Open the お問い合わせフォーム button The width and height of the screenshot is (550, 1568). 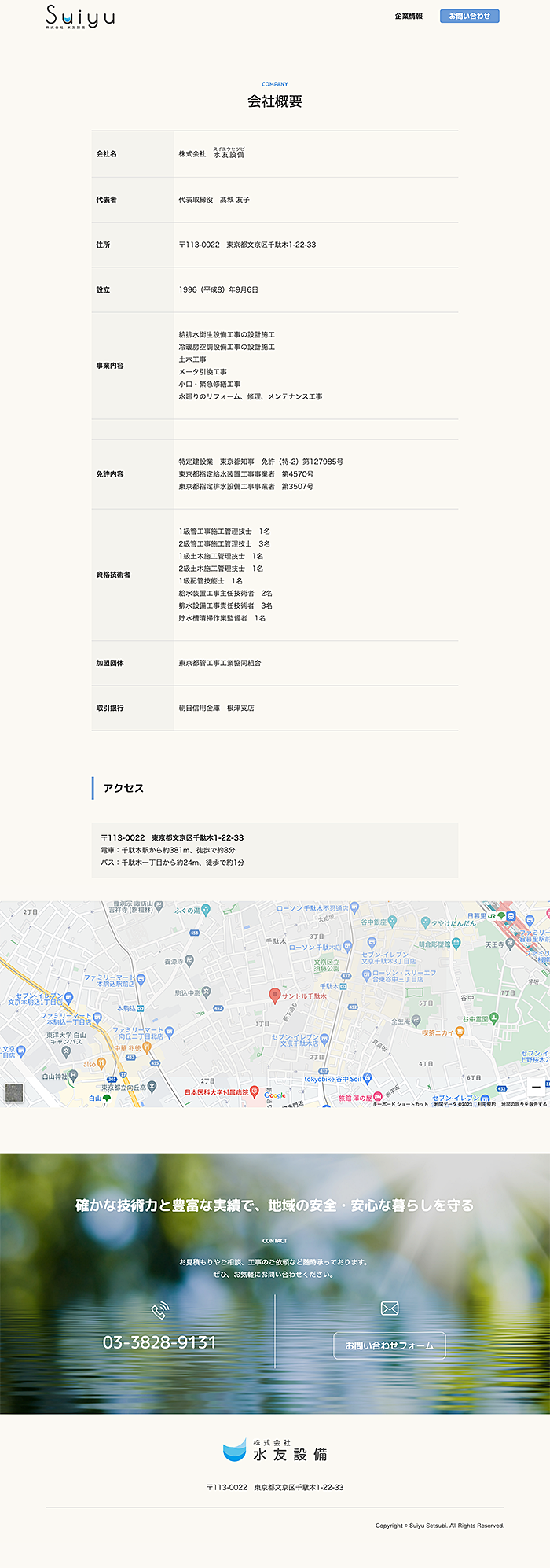tap(389, 1345)
